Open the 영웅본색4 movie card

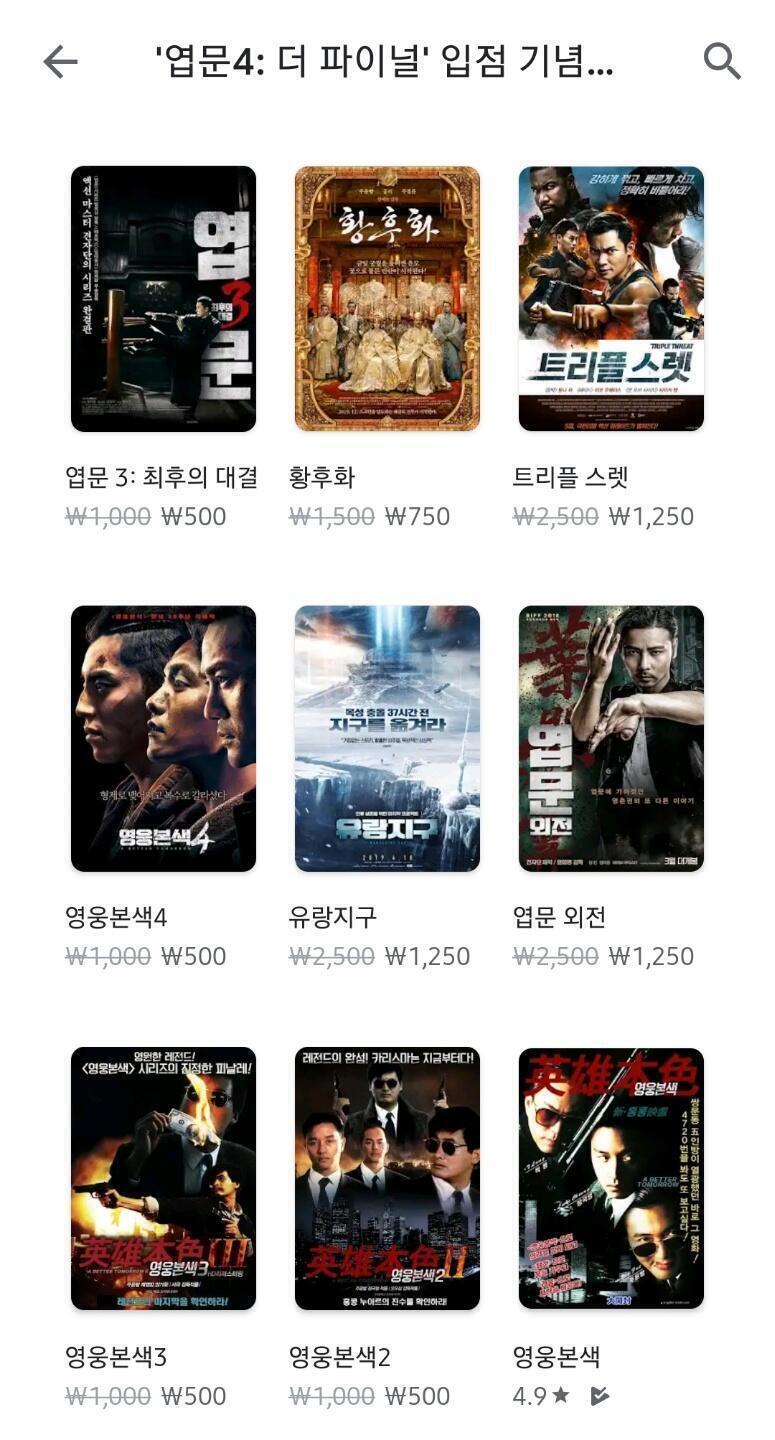[163, 739]
